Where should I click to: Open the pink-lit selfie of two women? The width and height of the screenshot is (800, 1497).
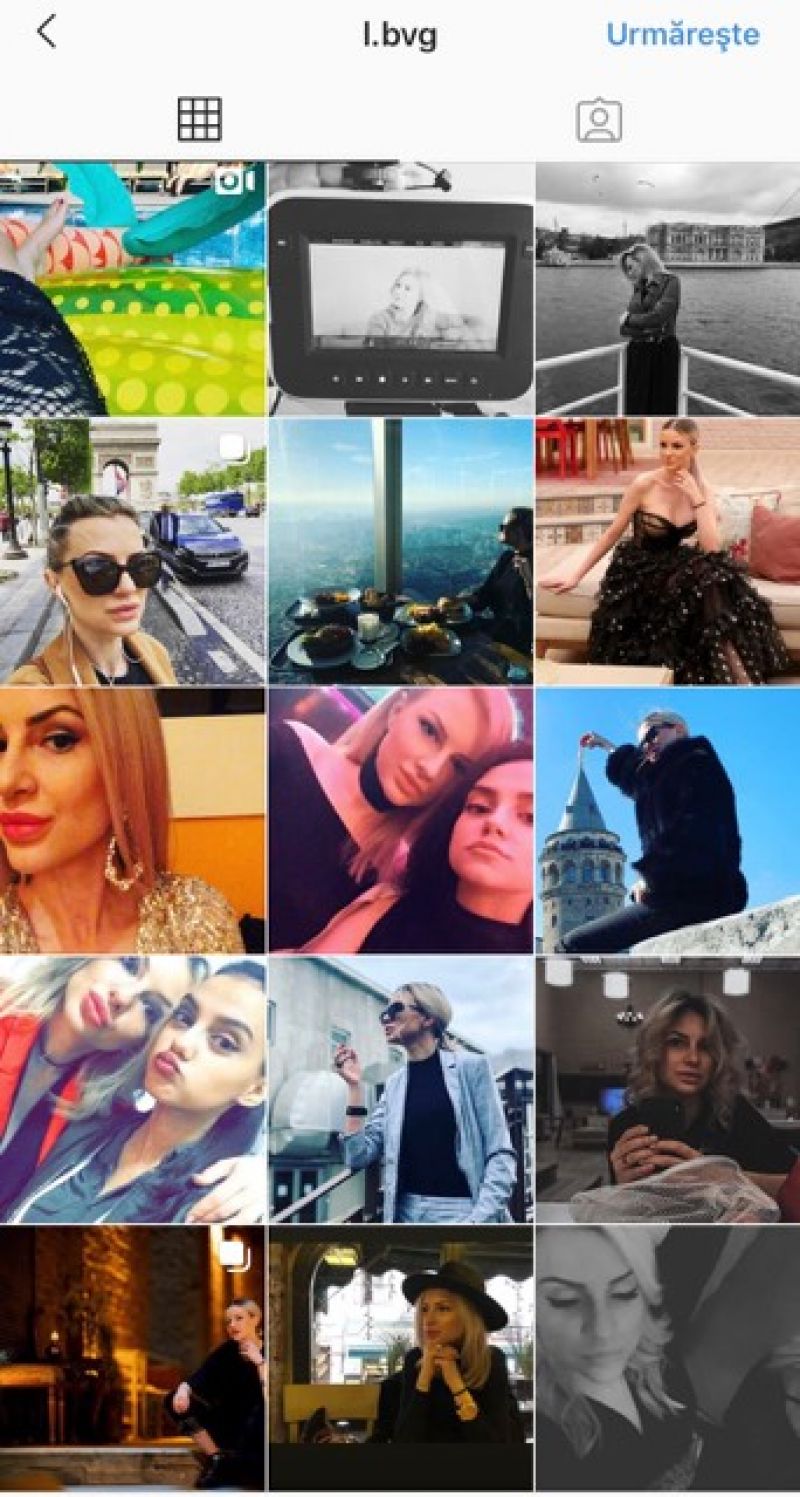(x=400, y=820)
